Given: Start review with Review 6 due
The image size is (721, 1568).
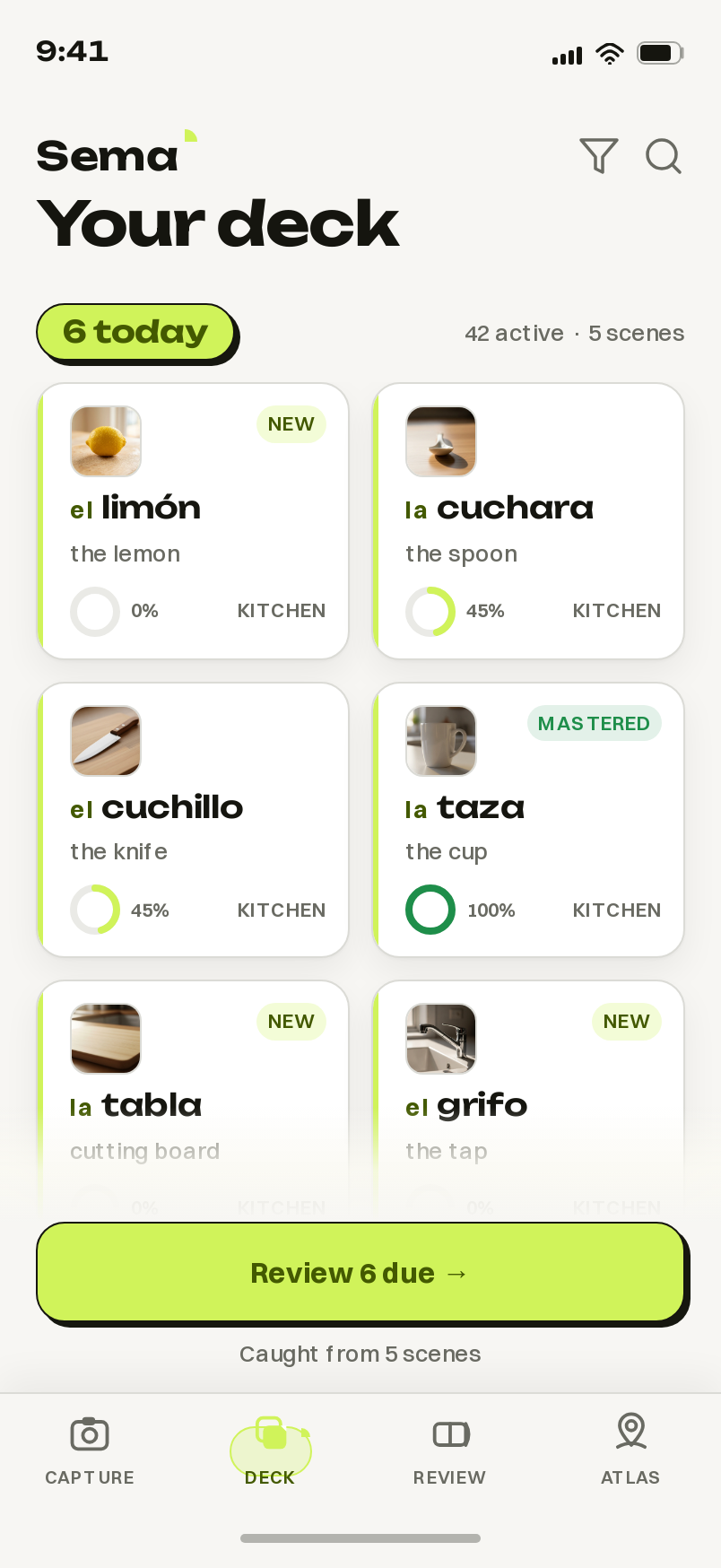Looking at the screenshot, I should (x=360, y=1272).
